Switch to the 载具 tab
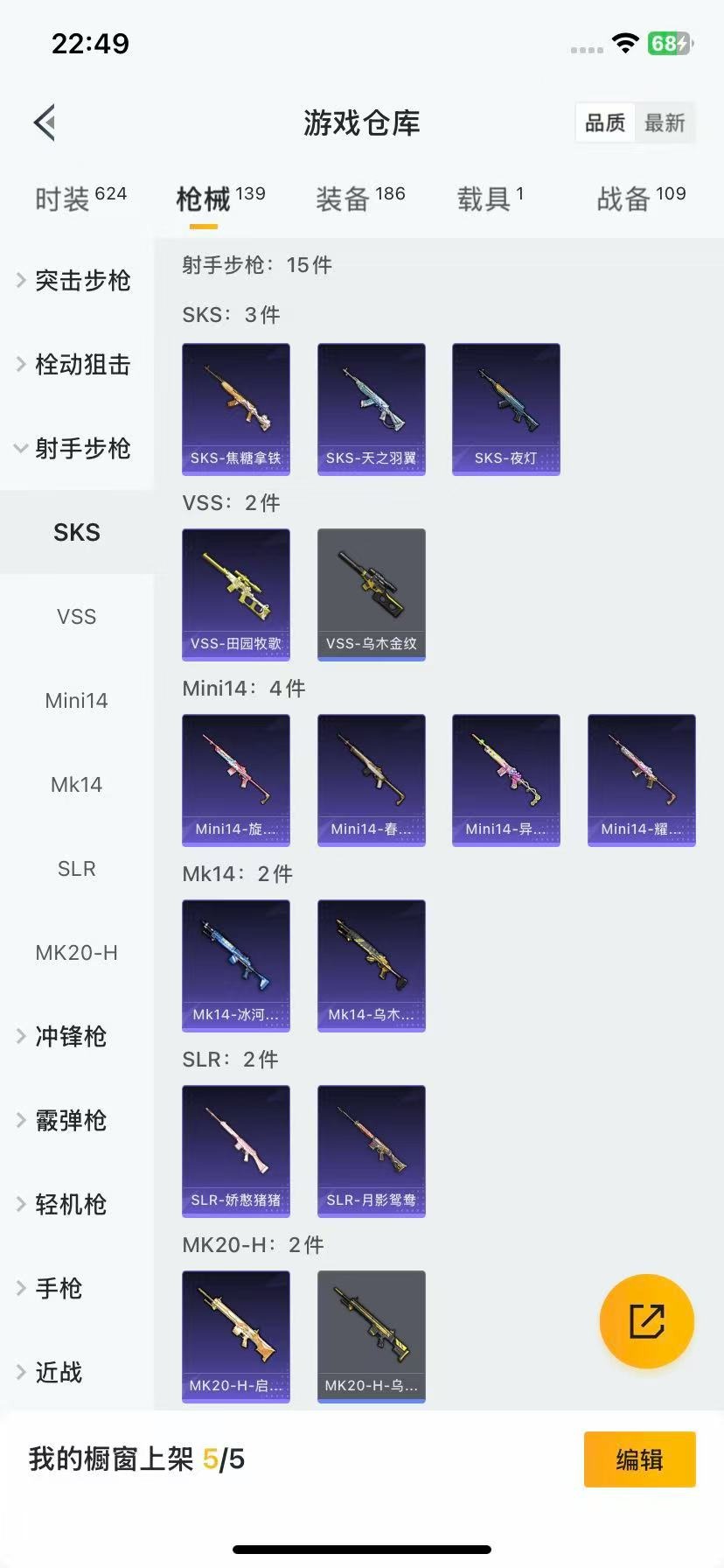724x1568 pixels. 490,199
